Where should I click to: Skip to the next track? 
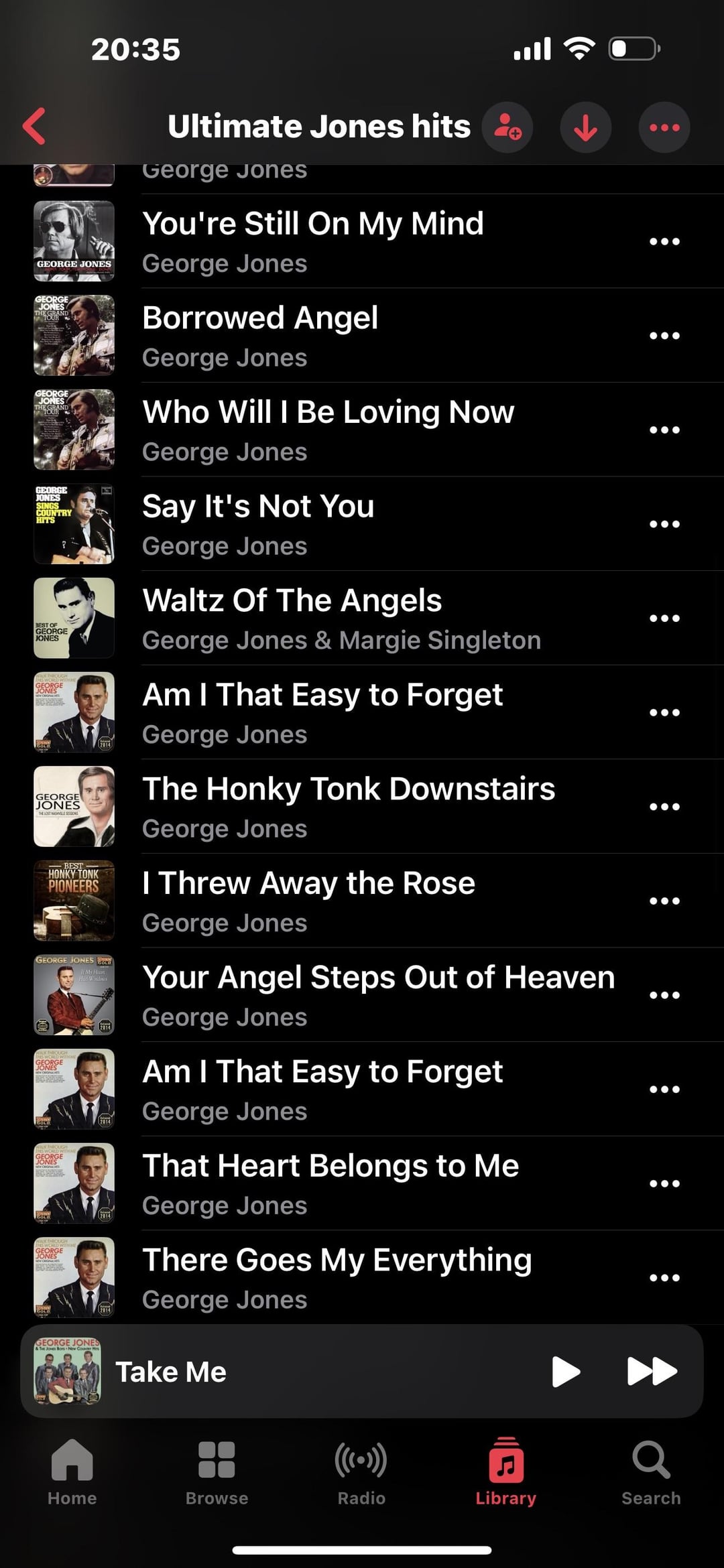[x=652, y=1372]
